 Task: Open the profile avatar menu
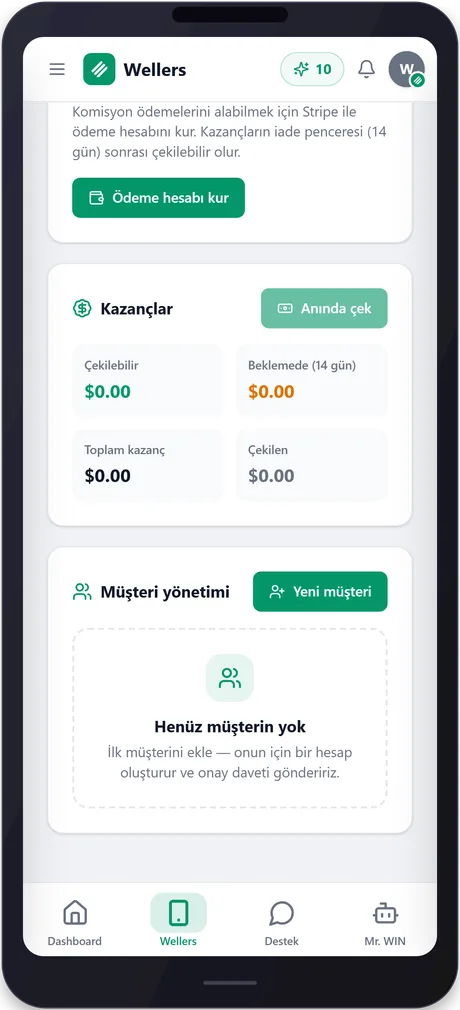point(407,69)
